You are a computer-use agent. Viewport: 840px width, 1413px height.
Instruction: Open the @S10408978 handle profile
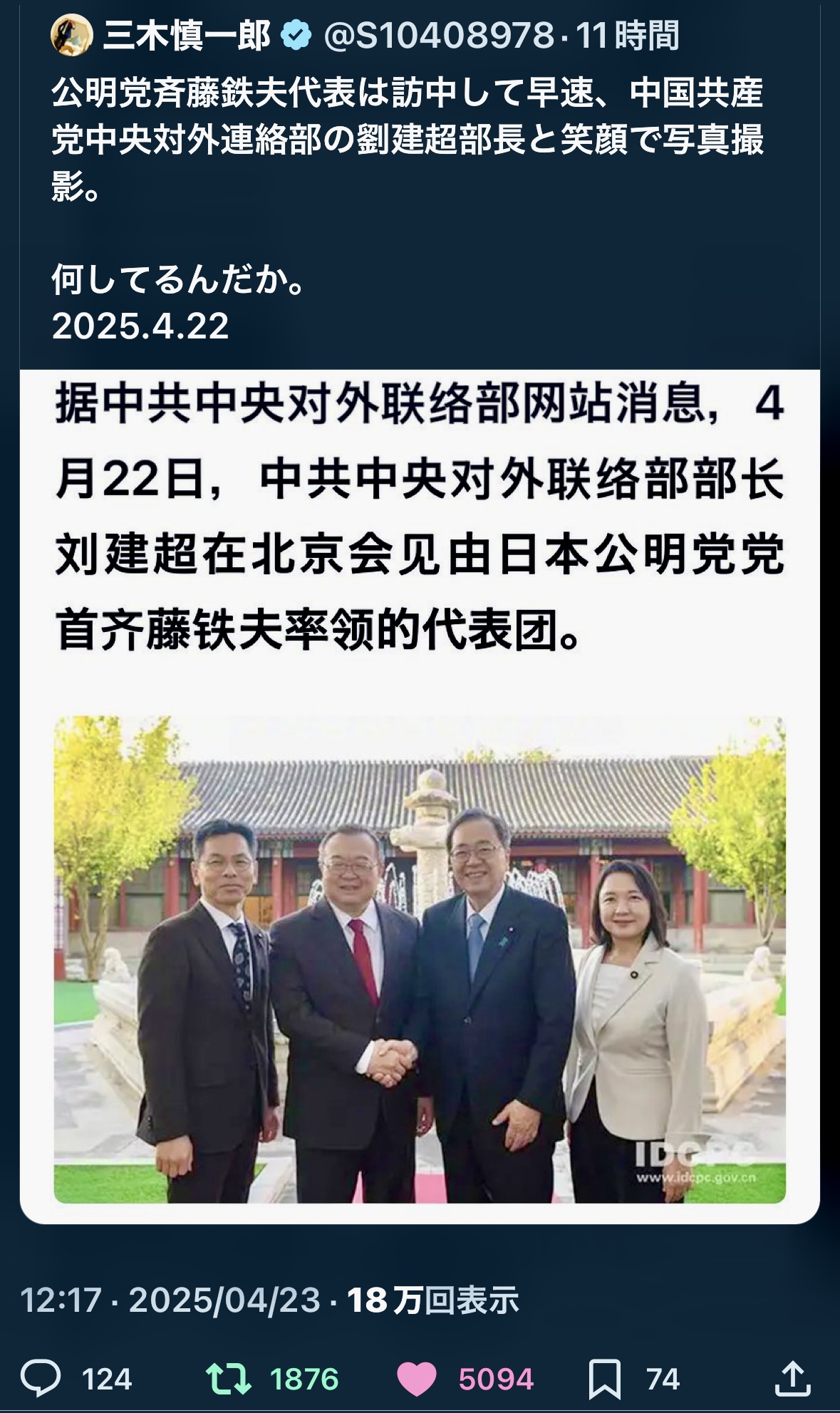click(438, 35)
